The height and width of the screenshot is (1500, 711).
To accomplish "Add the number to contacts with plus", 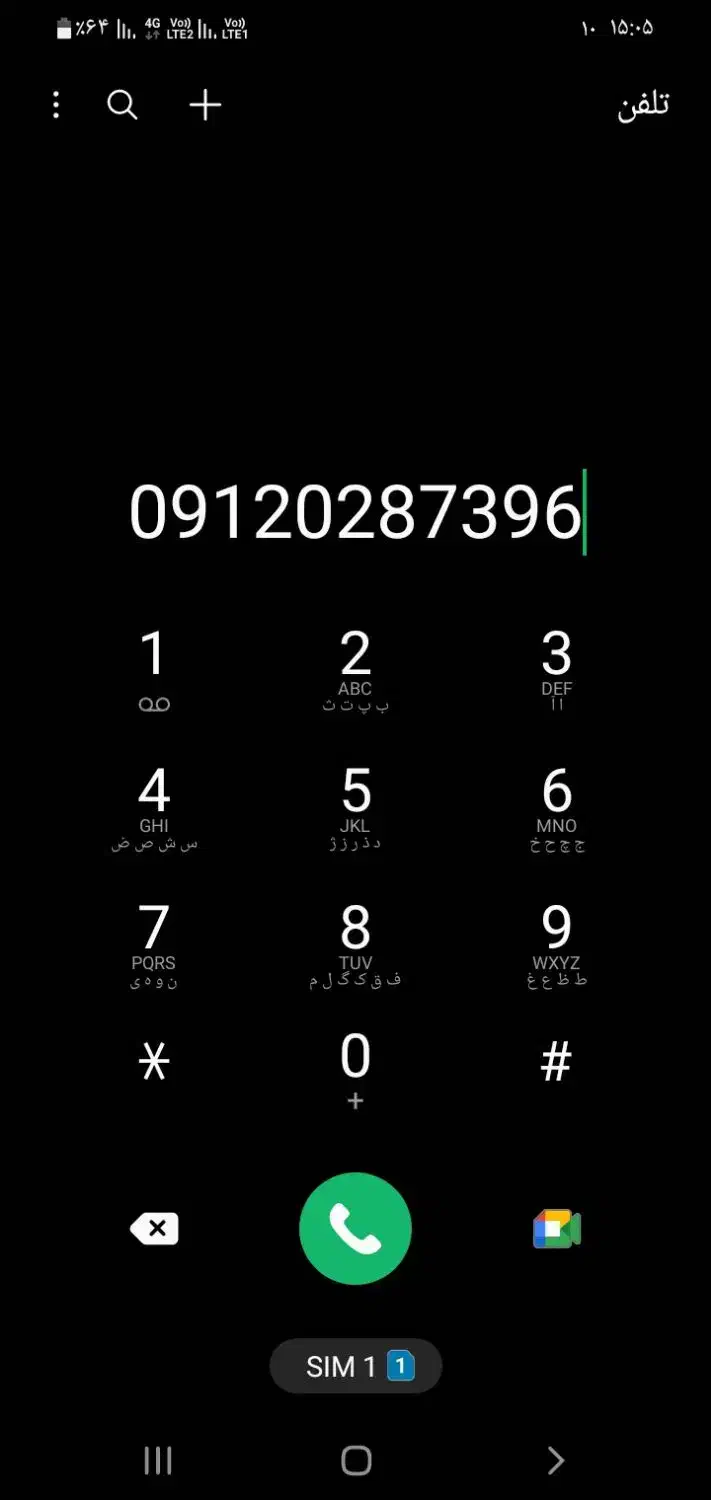I will pos(205,105).
